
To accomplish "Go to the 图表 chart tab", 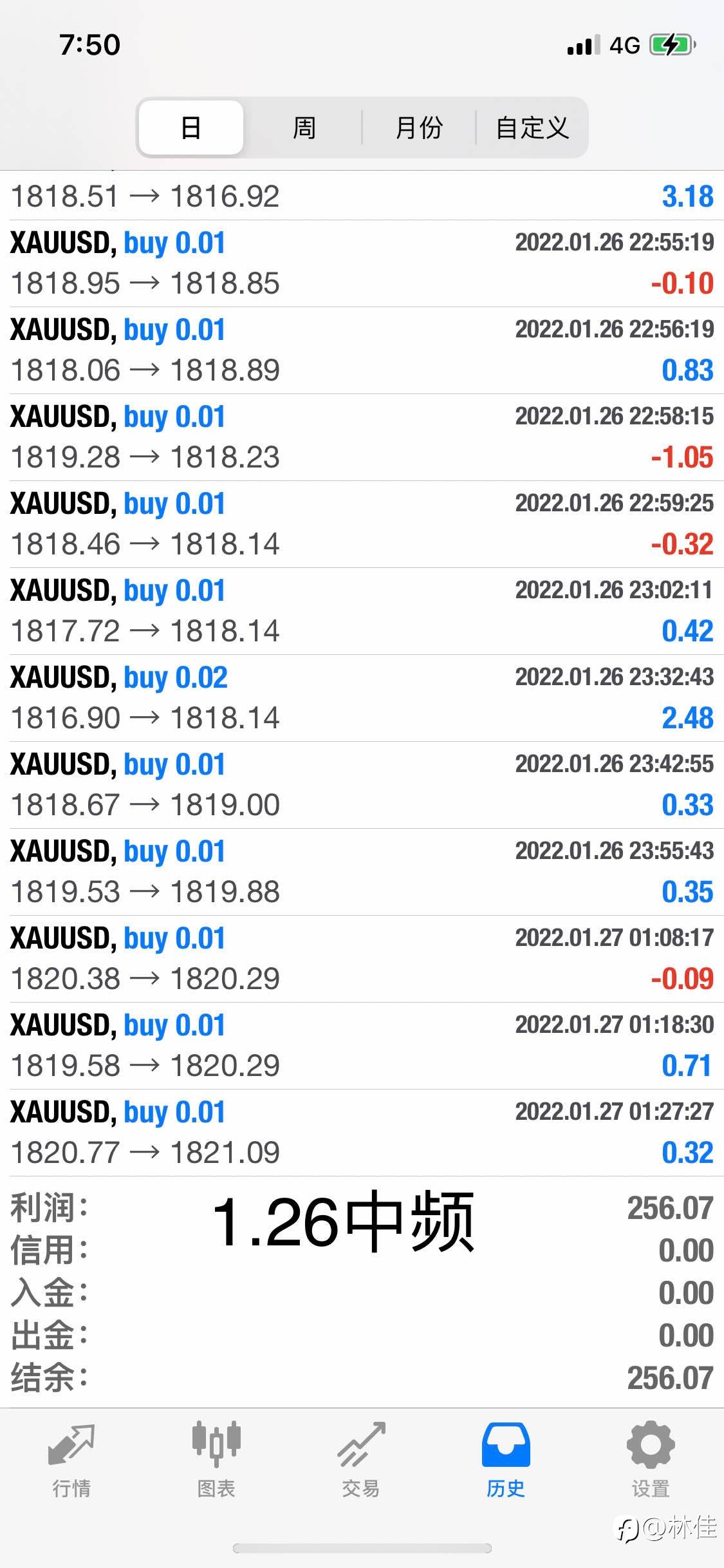I will [216, 1459].
